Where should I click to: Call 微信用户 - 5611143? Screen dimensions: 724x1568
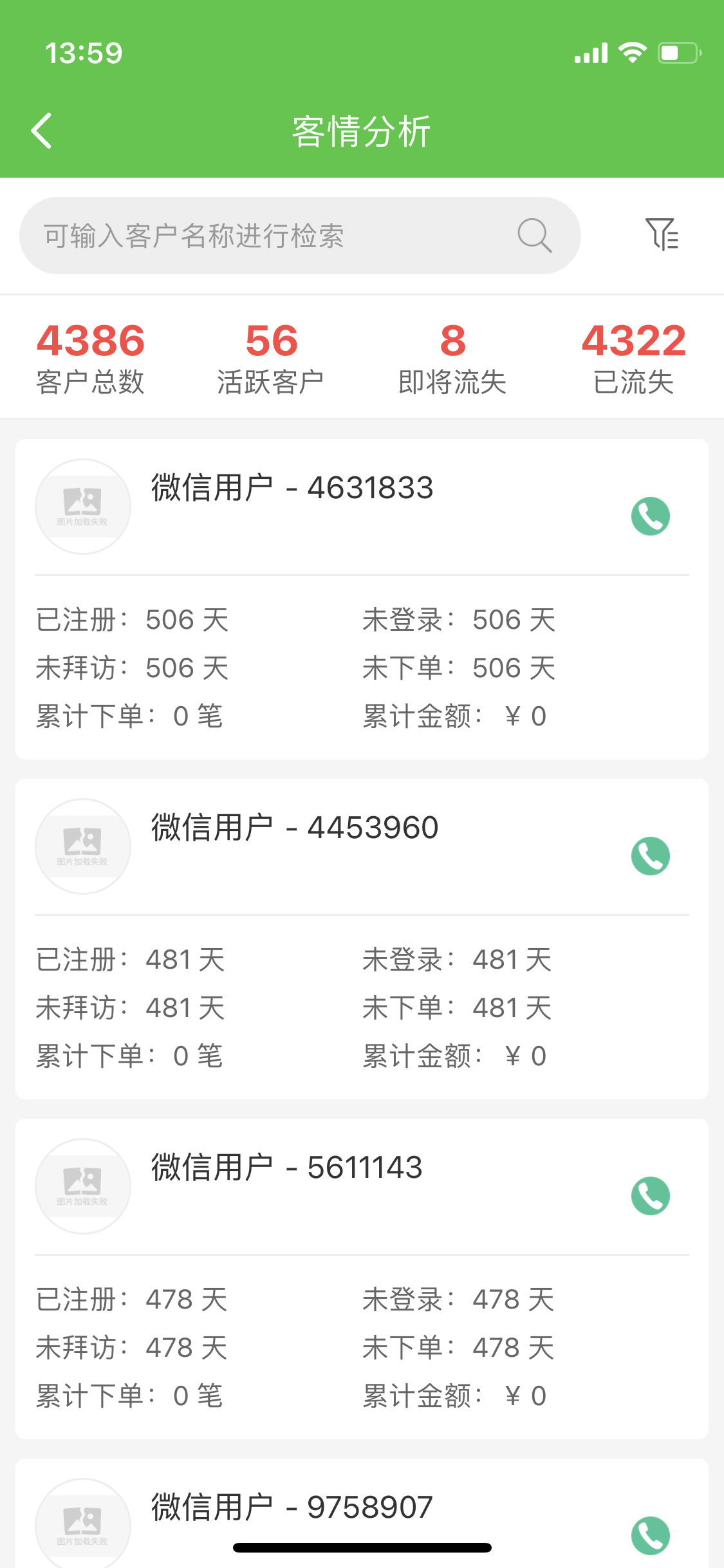coord(651,1196)
